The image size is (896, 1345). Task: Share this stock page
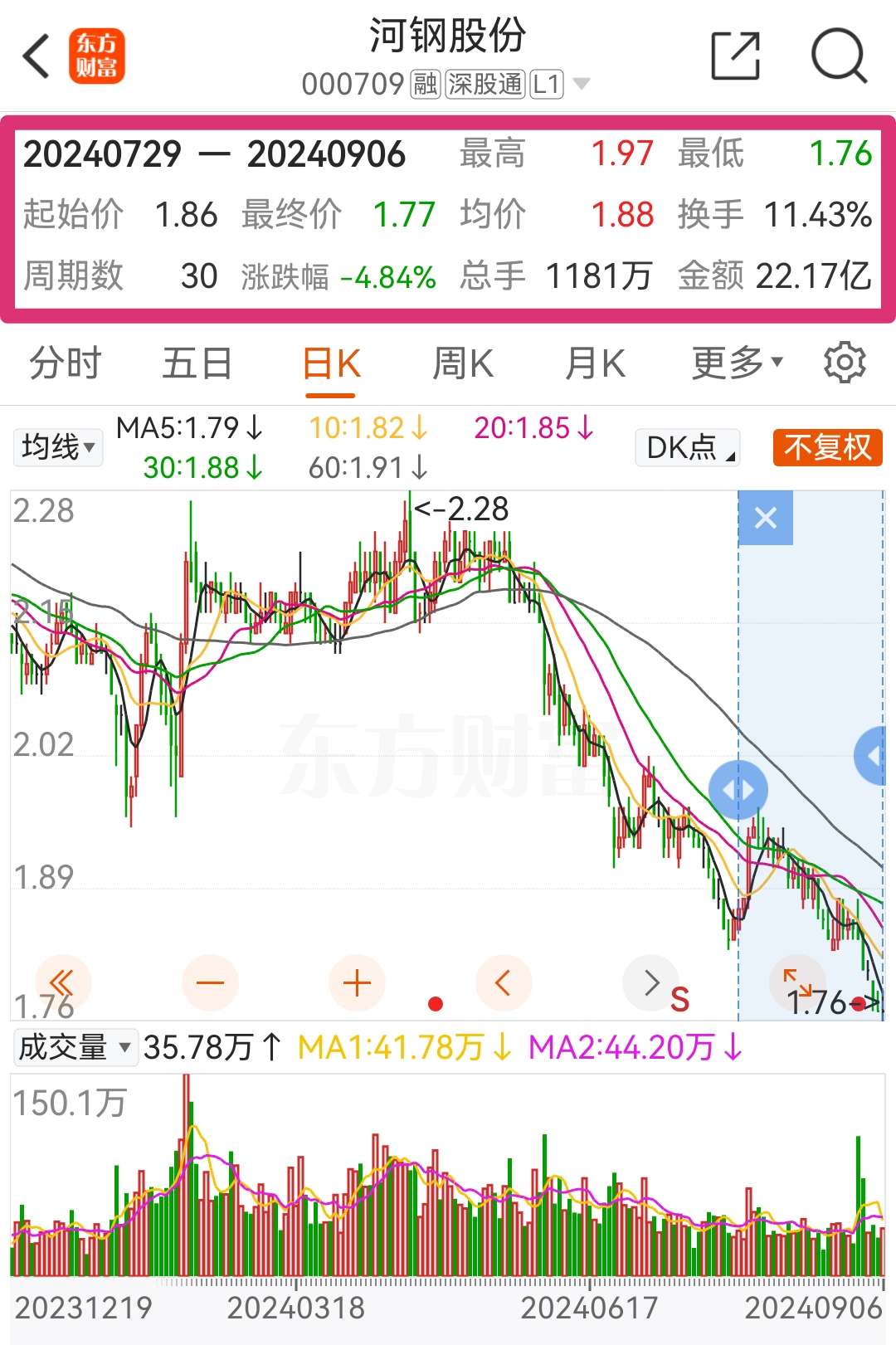point(736,56)
